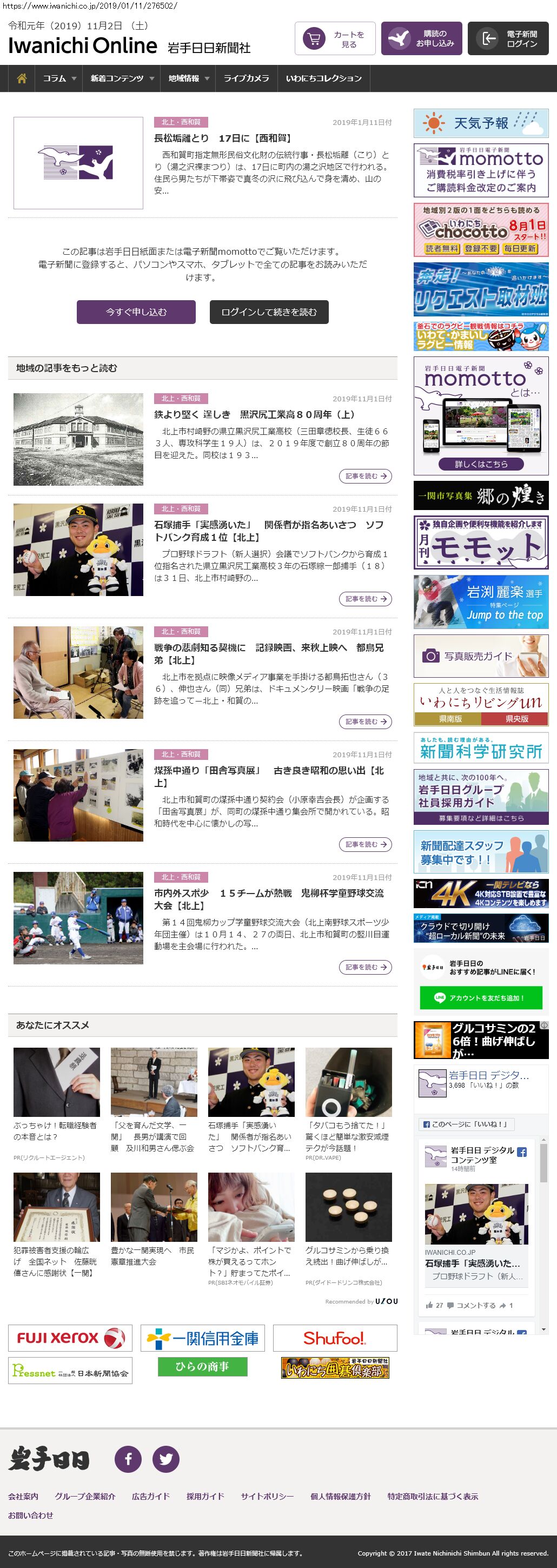Image resolution: width=557 pixels, height=1568 pixels.
Task: Go to the home icon
Action: 22,78
